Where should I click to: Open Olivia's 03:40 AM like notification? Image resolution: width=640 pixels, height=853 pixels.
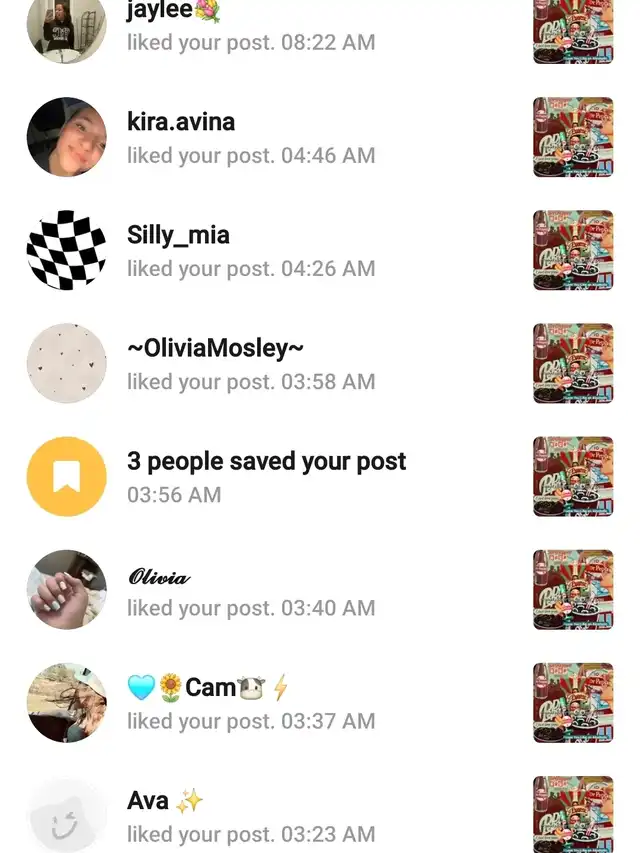click(x=250, y=591)
